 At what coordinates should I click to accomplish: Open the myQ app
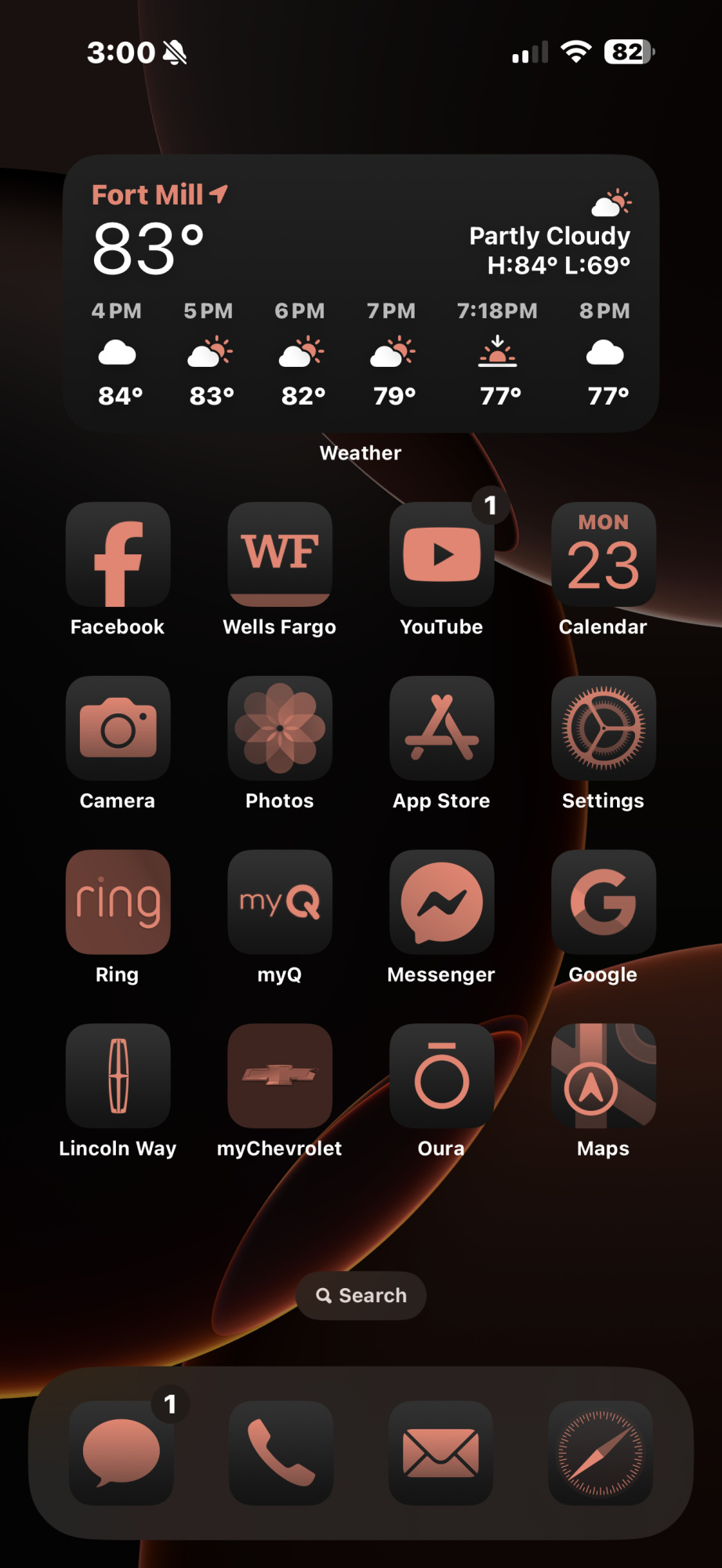click(x=280, y=902)
